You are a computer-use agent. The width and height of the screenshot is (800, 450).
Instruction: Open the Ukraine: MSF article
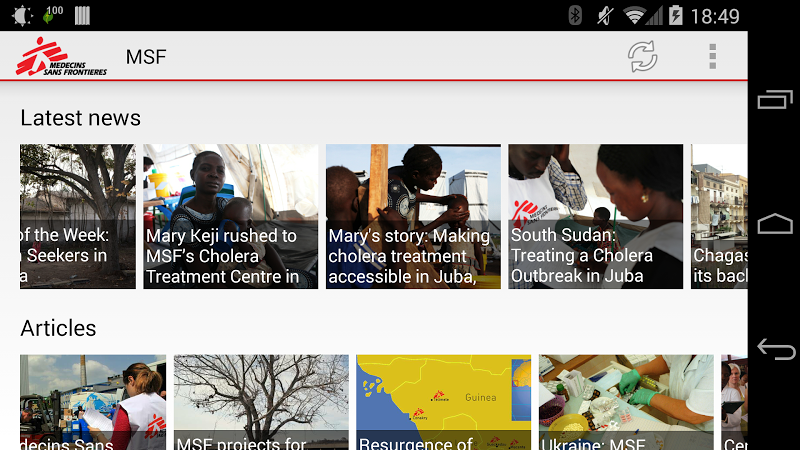[x=626, y=402]
